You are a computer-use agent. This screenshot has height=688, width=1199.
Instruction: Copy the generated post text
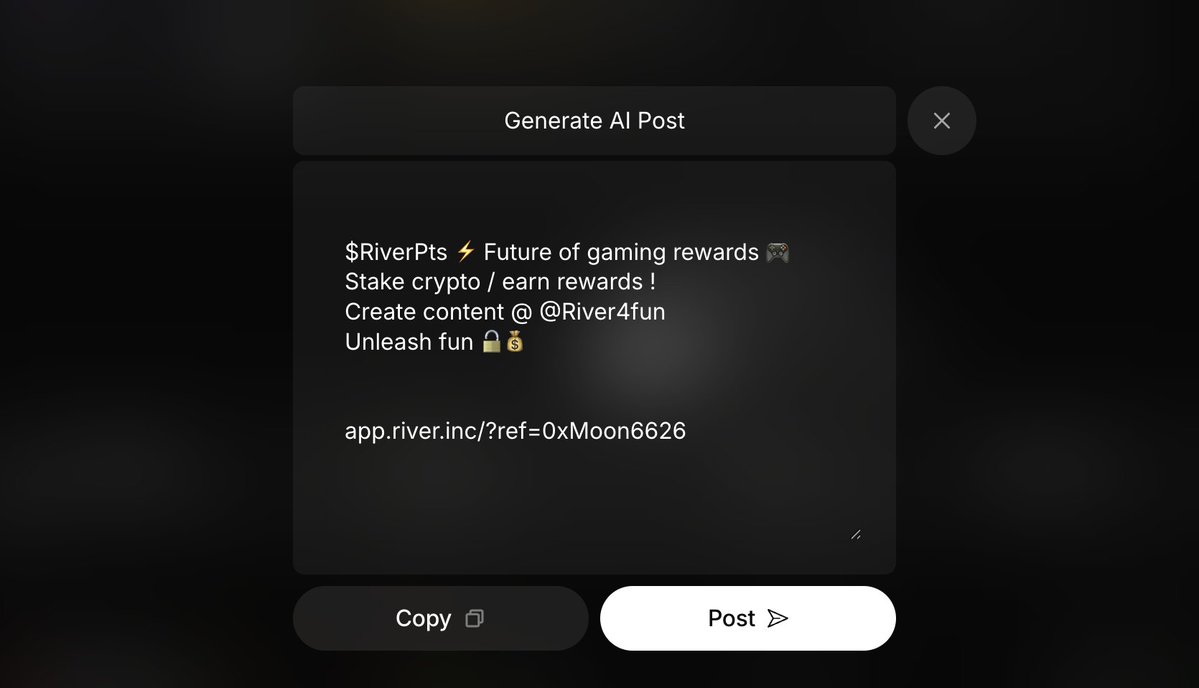pos(440,619)
